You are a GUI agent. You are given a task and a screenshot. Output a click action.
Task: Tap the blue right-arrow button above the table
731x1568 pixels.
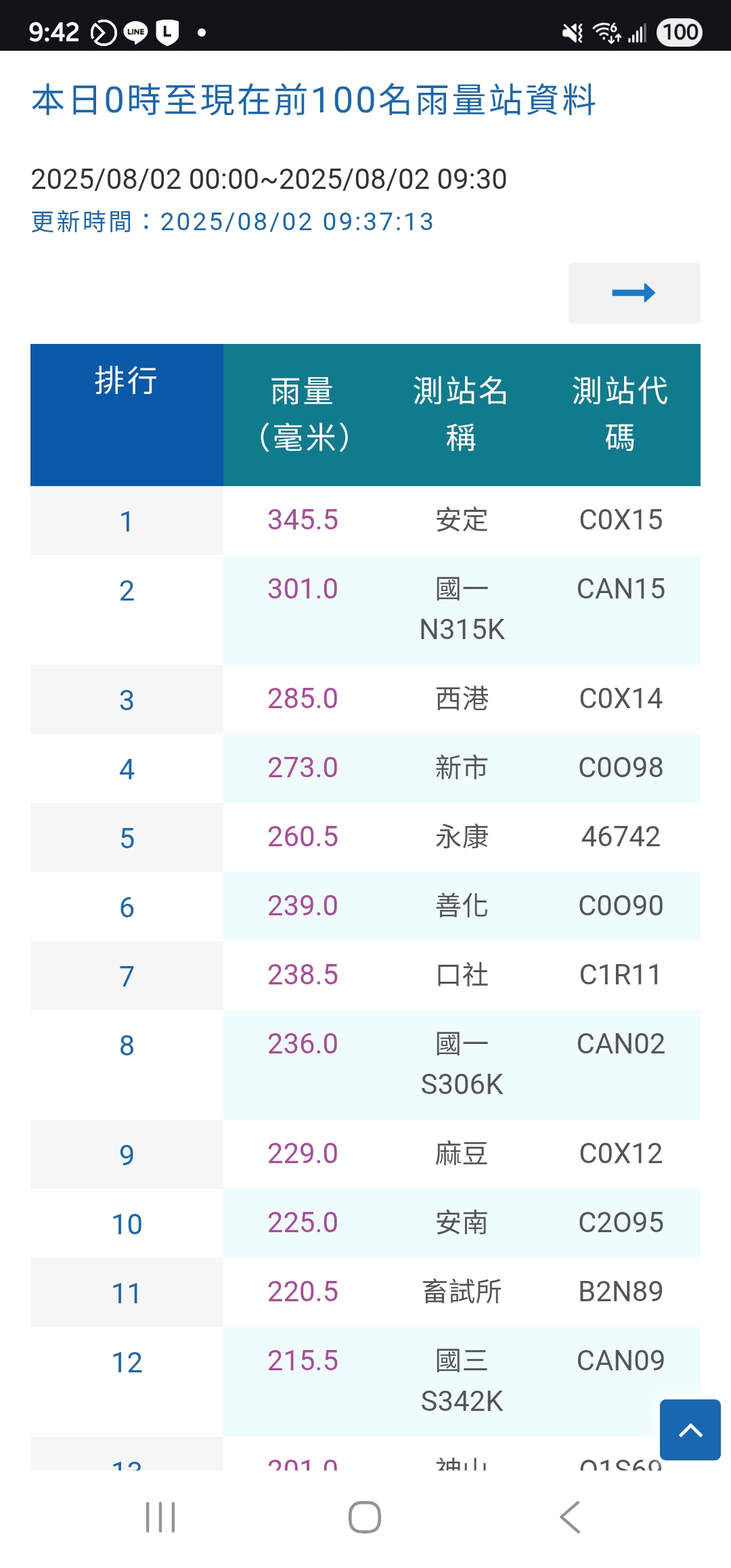[634, 292]
